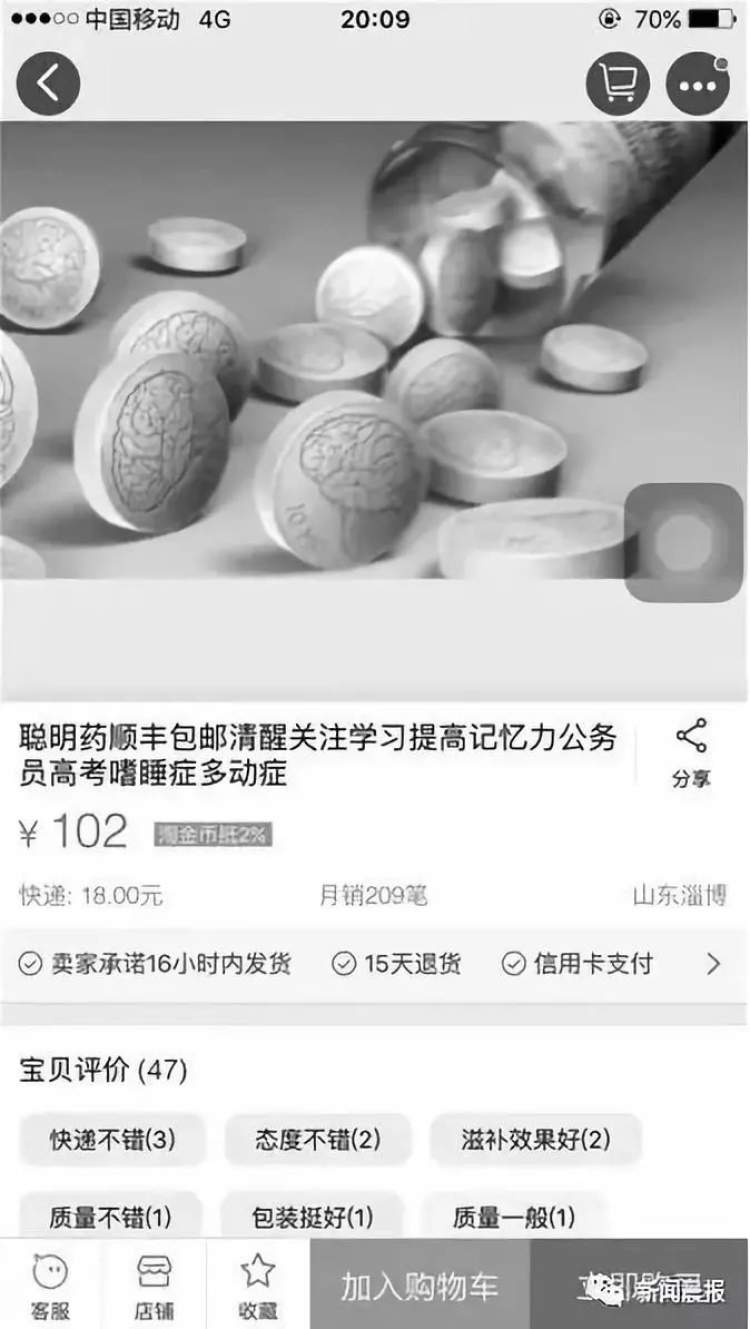Share this product via 分享
This screenshot has width=750, height=1329.
[x=691, y=754]
